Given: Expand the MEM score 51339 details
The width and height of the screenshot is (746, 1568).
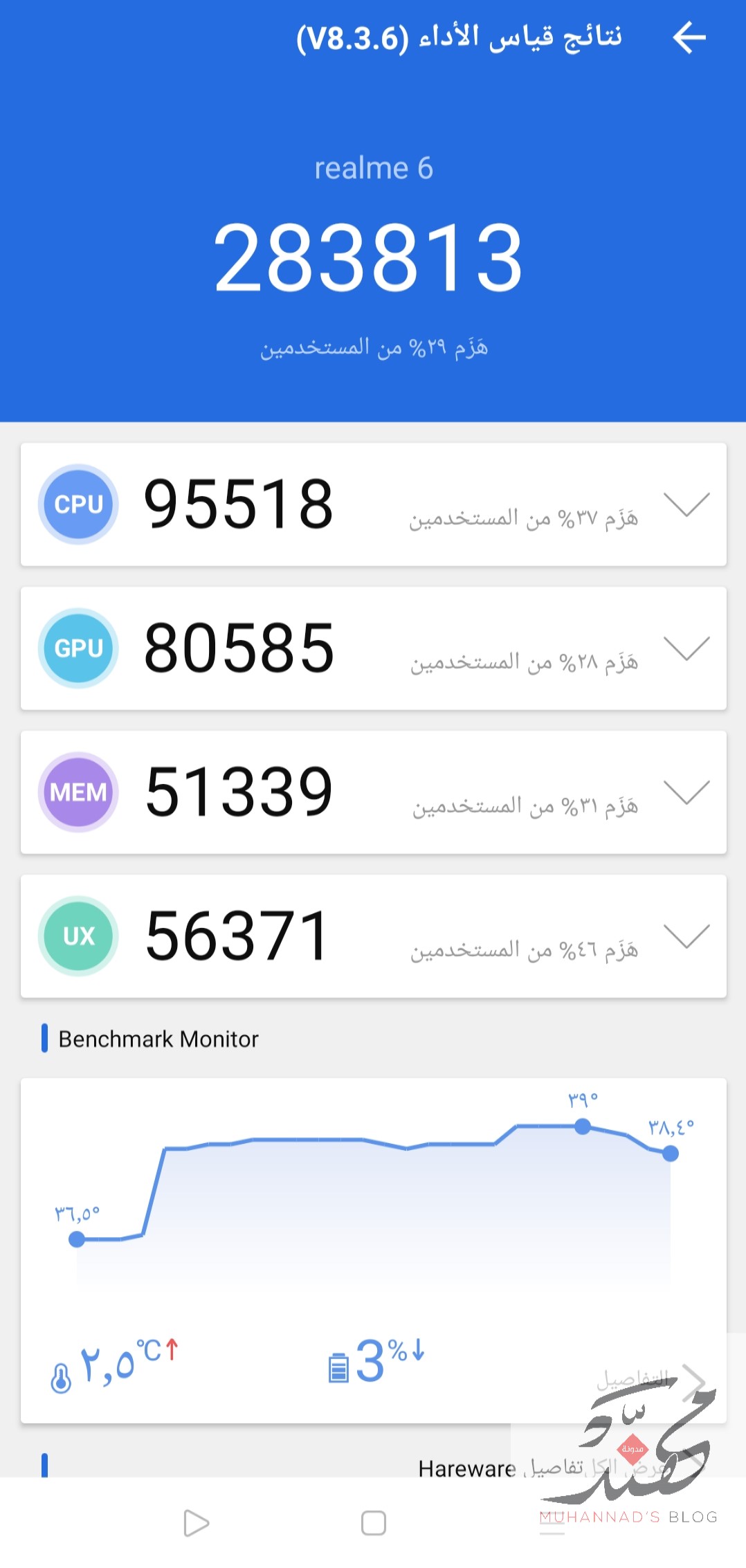Looking at the screenshot, I should click(686, 792).
